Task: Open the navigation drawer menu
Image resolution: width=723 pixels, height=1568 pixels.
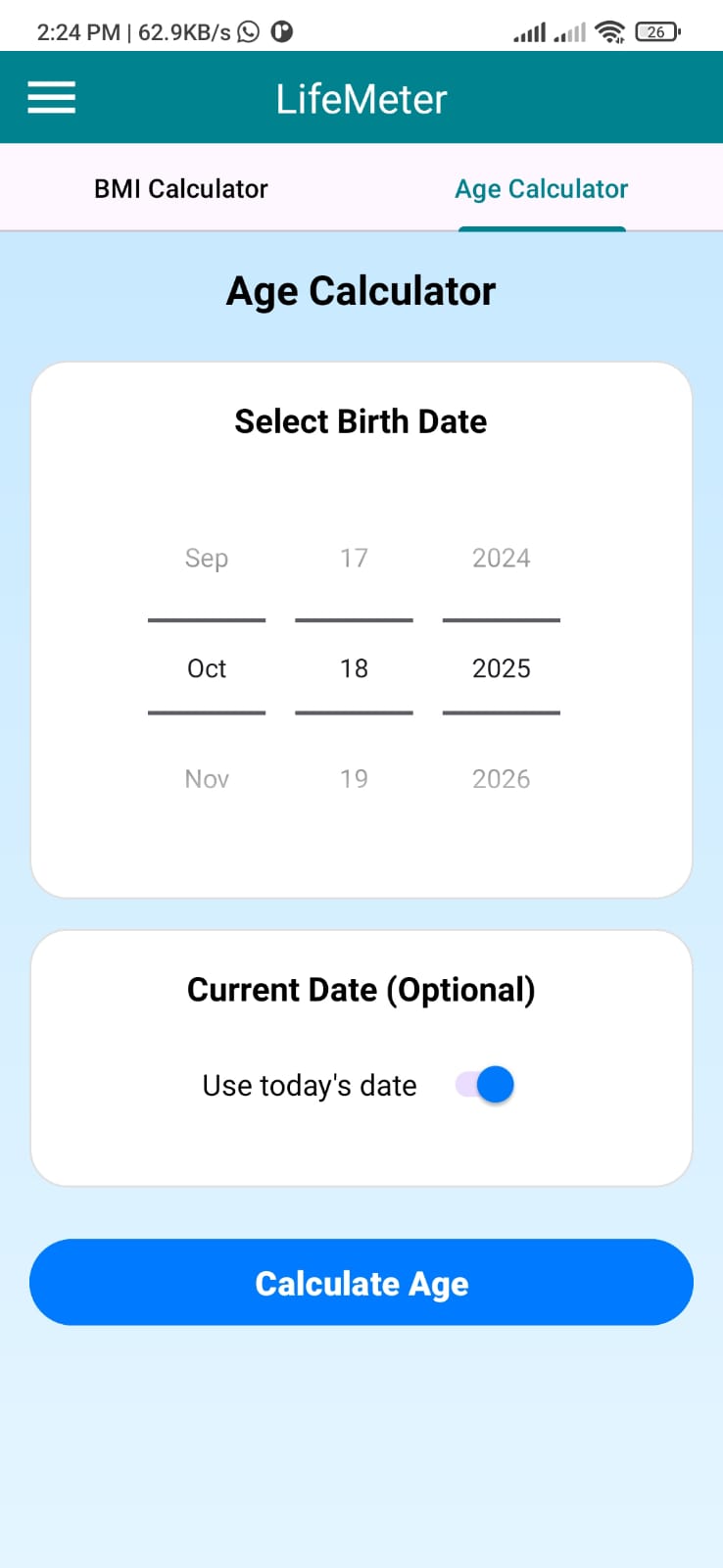Action: [51, 97]
